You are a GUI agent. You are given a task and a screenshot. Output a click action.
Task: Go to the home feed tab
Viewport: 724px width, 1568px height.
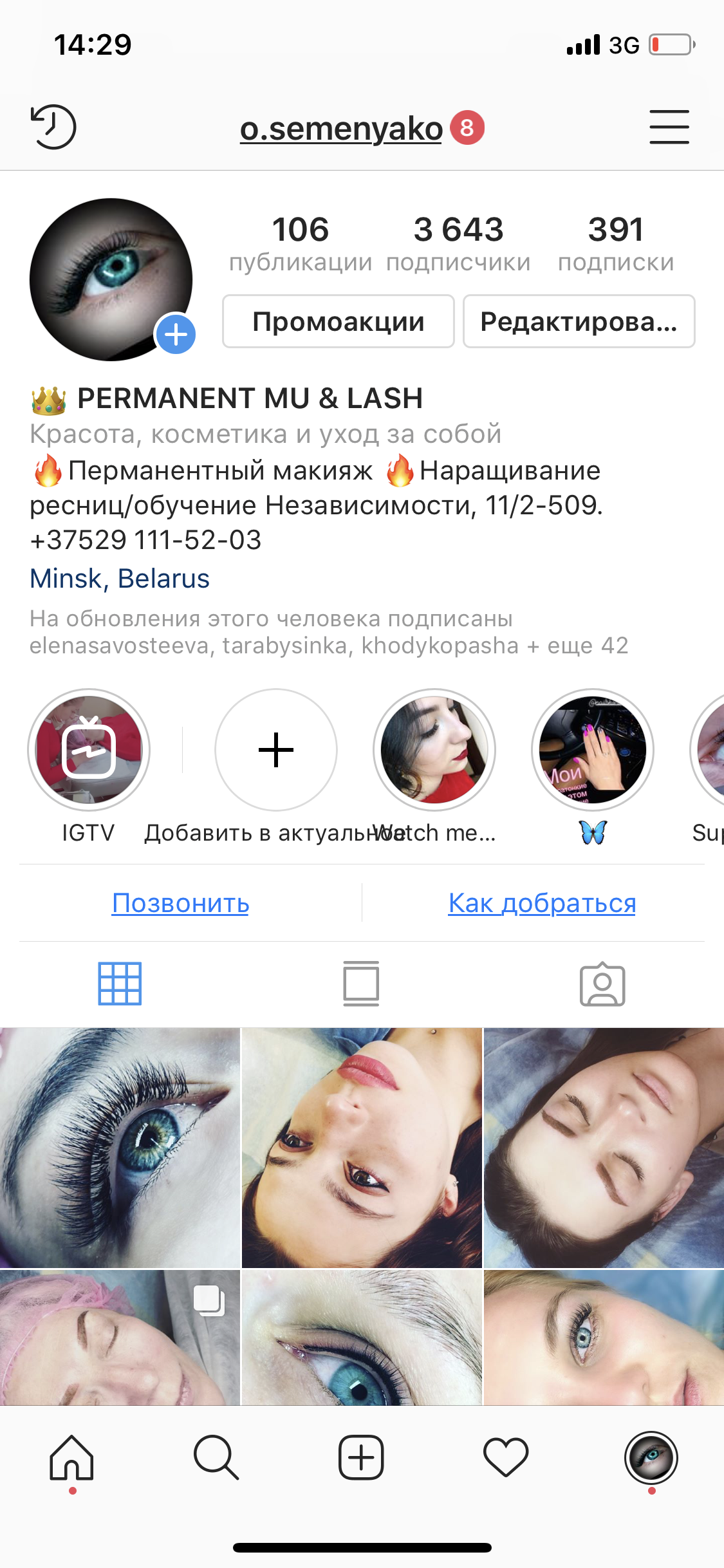(72, 1457)
